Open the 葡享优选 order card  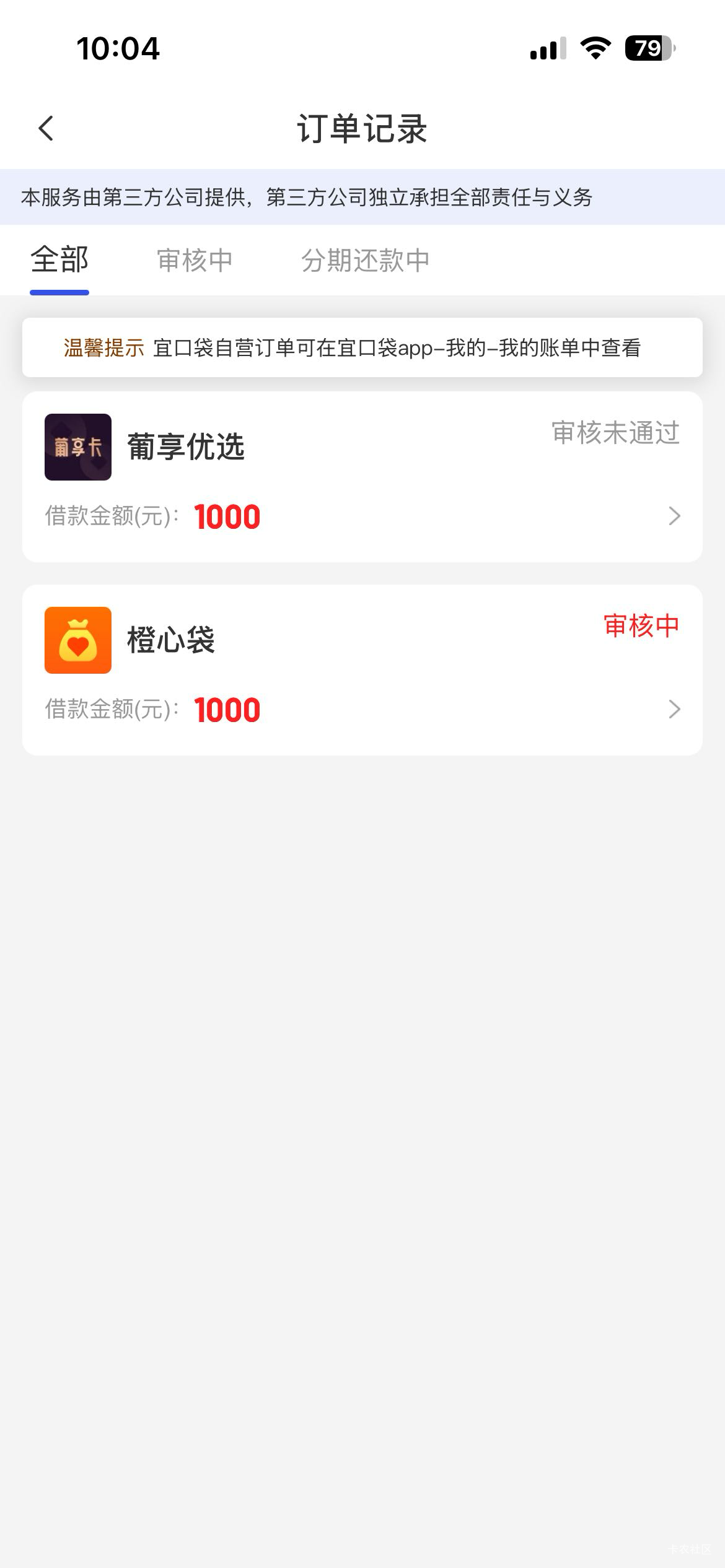point(362,477)
